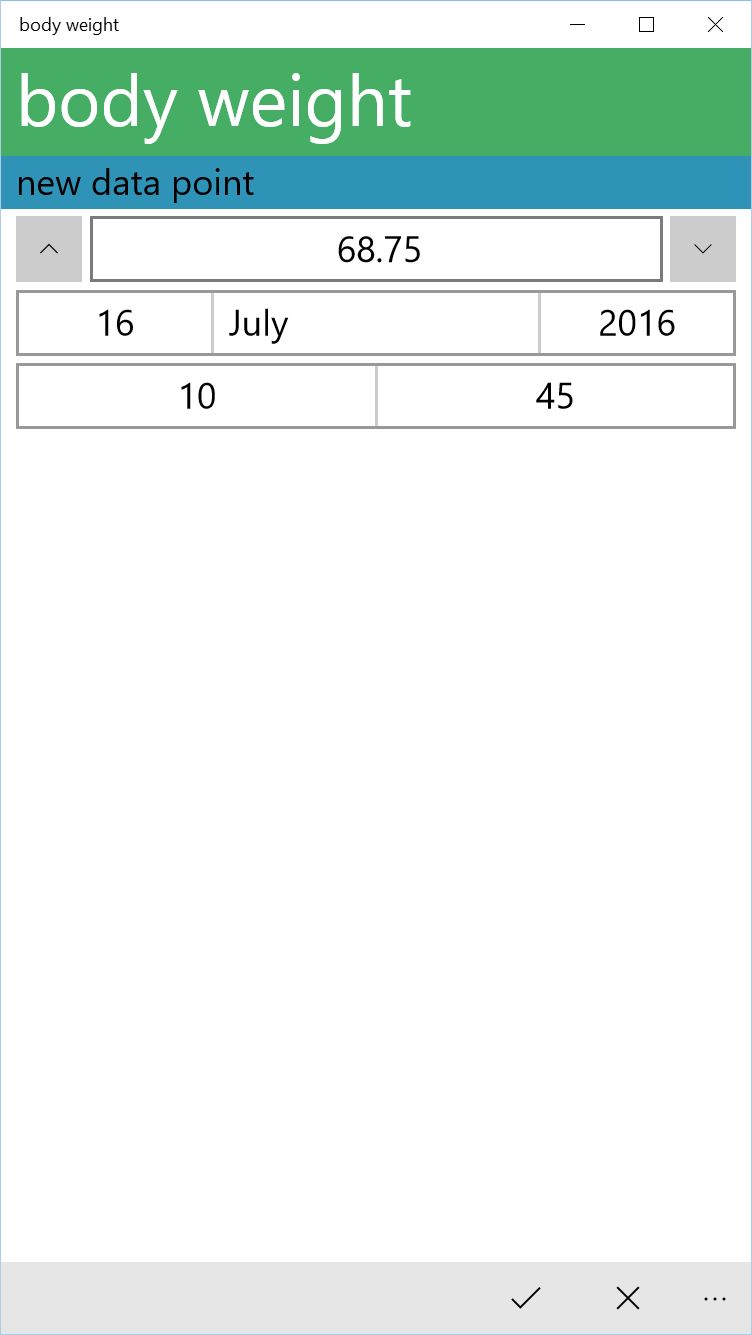Open the day picker showing 16
752x1335 pixels.
pos(115,323)
